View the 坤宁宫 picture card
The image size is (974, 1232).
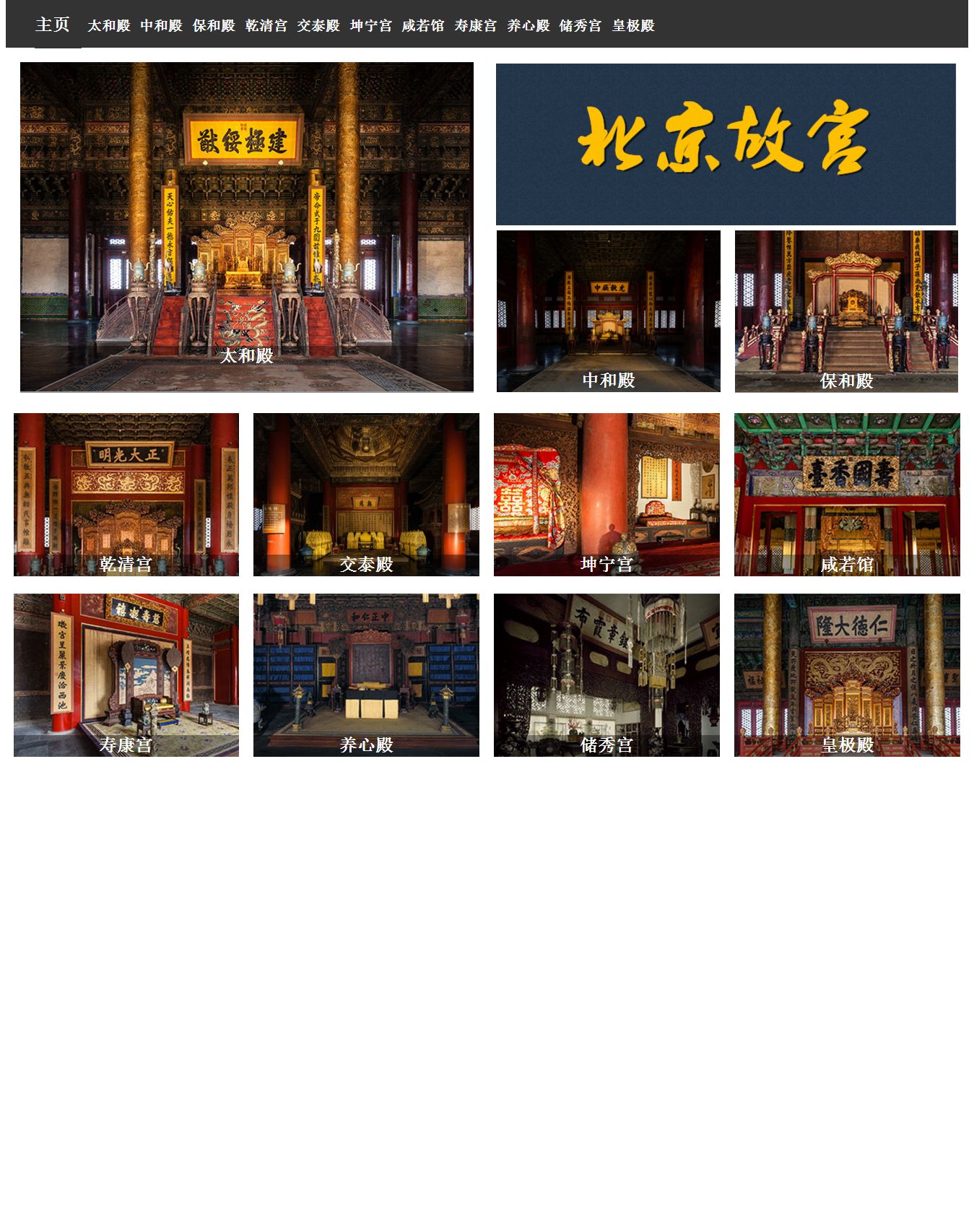606,495
